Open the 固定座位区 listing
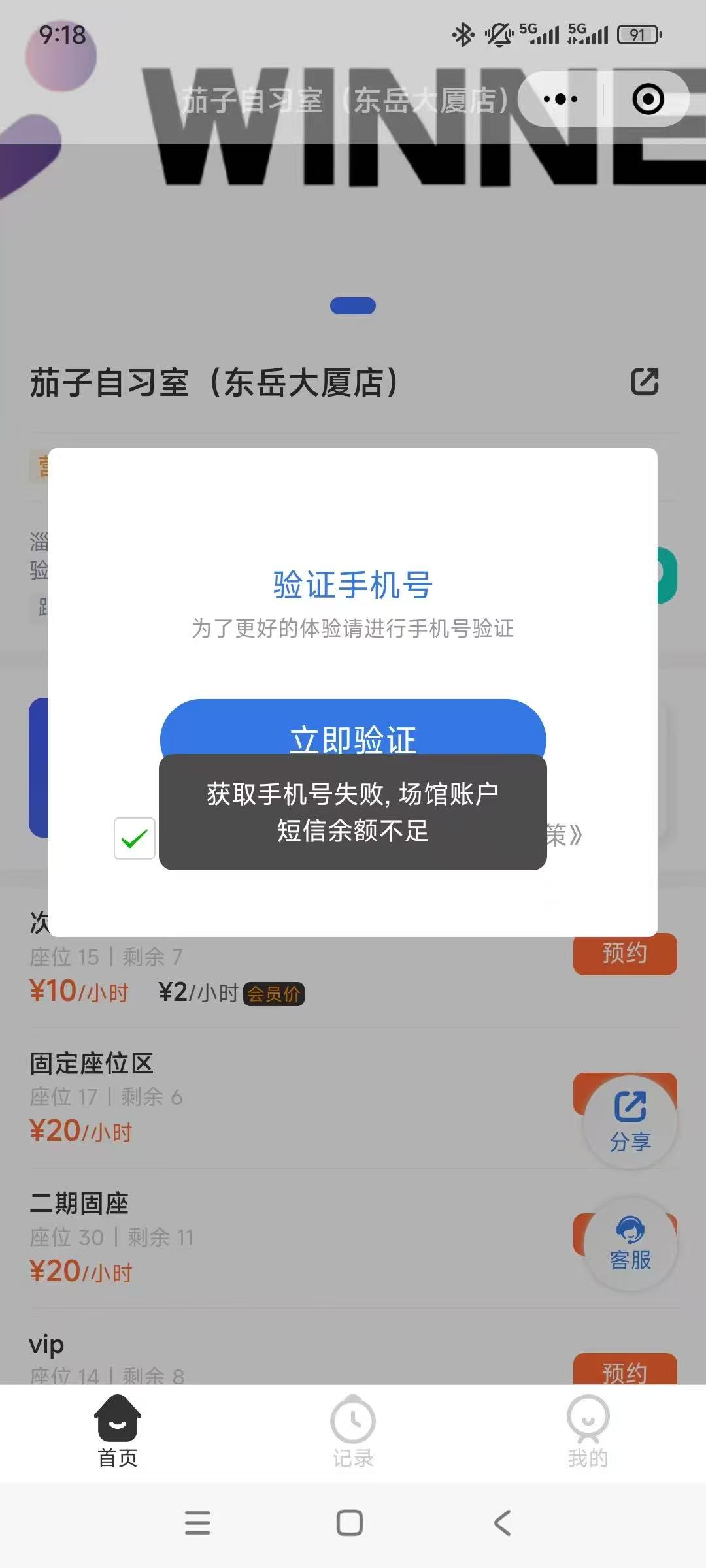 [92, 1064]
